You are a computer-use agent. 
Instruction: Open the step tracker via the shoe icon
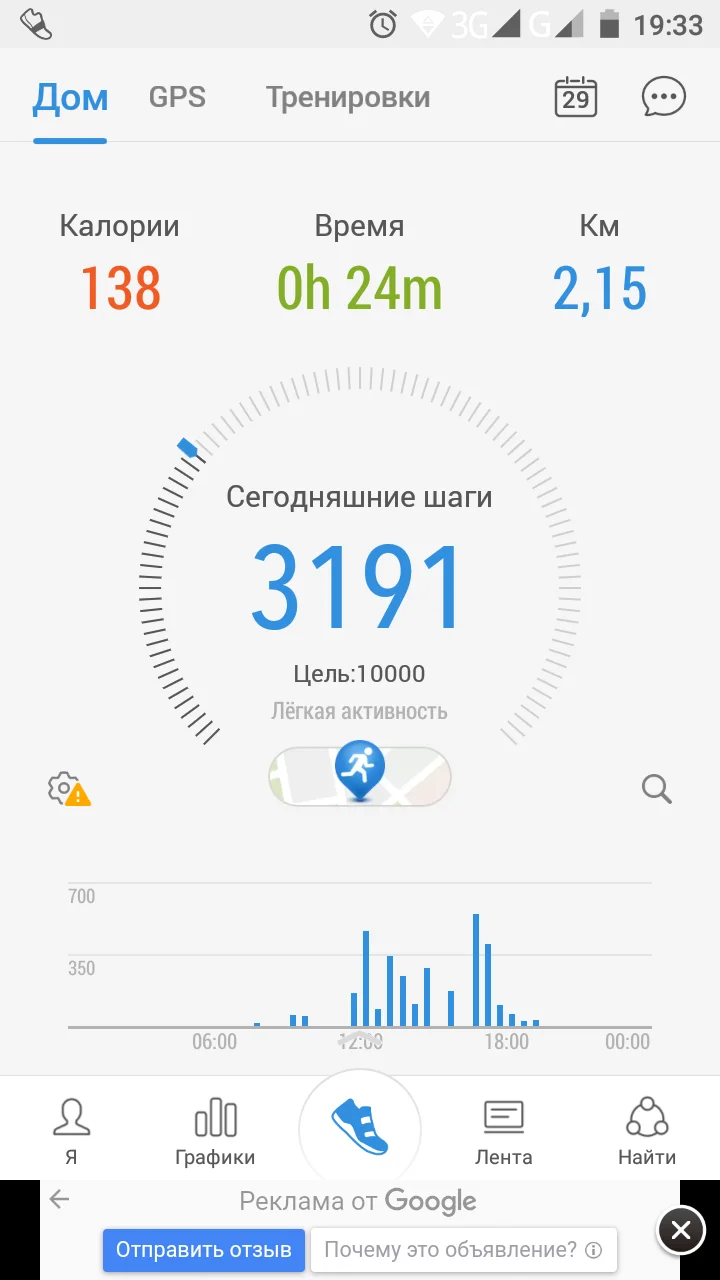[x=359, y=1126]
